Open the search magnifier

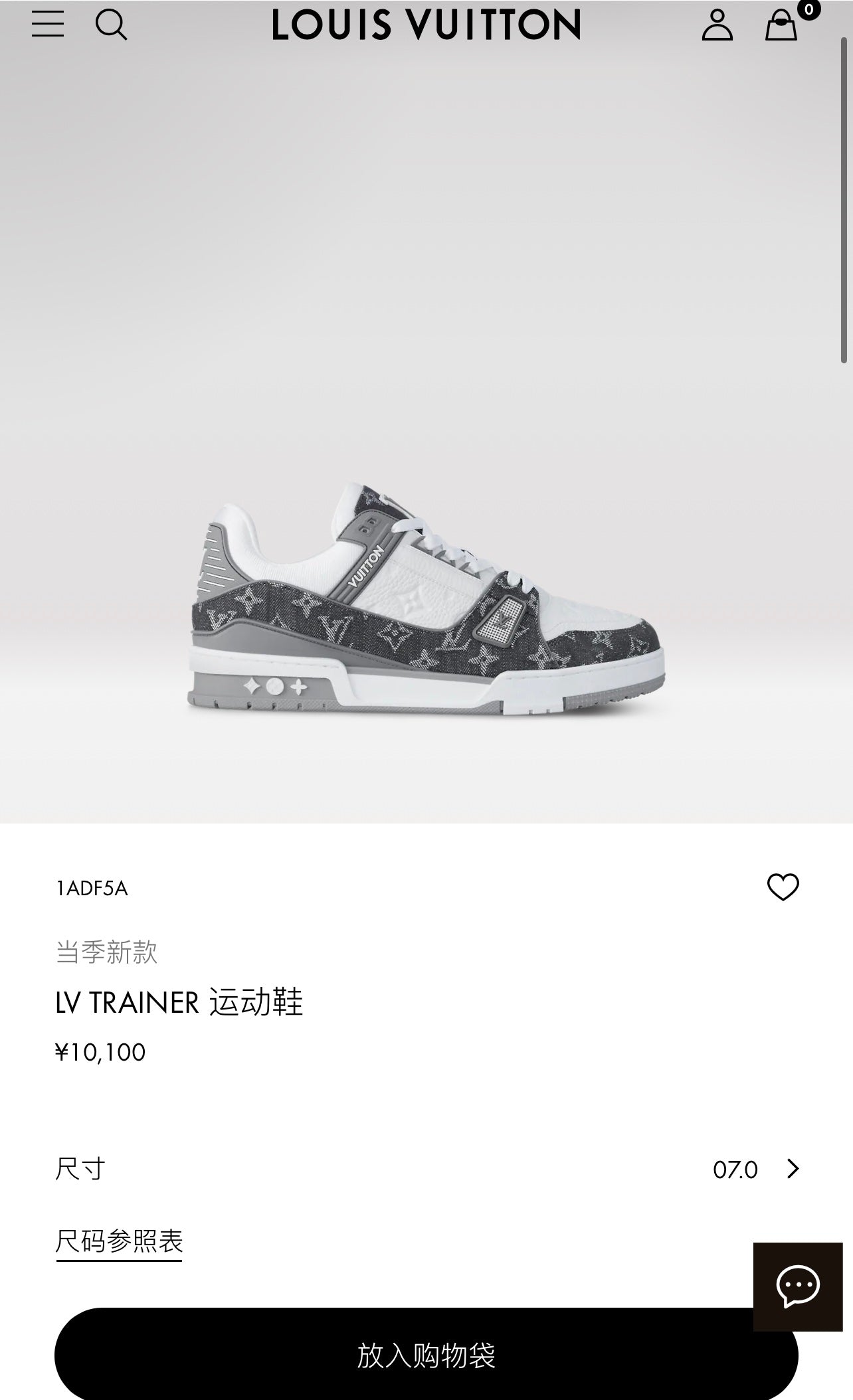click(111, 25)
